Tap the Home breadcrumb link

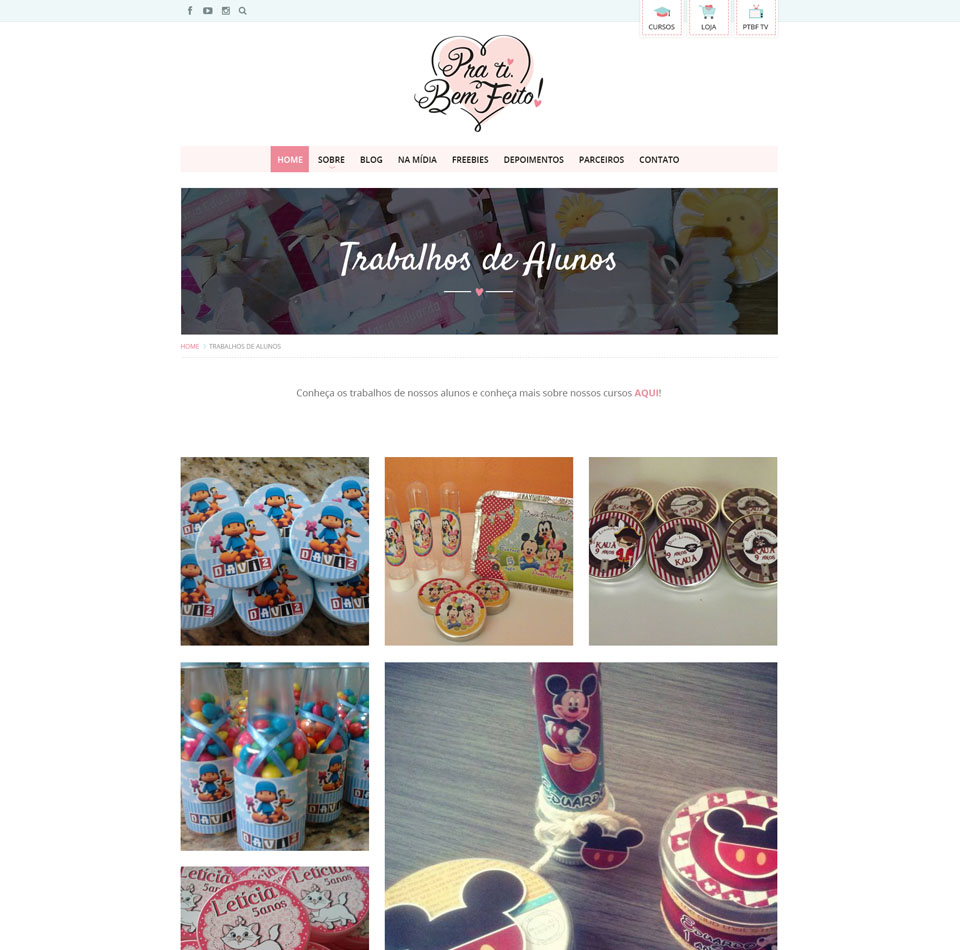[x=190, y=346]
